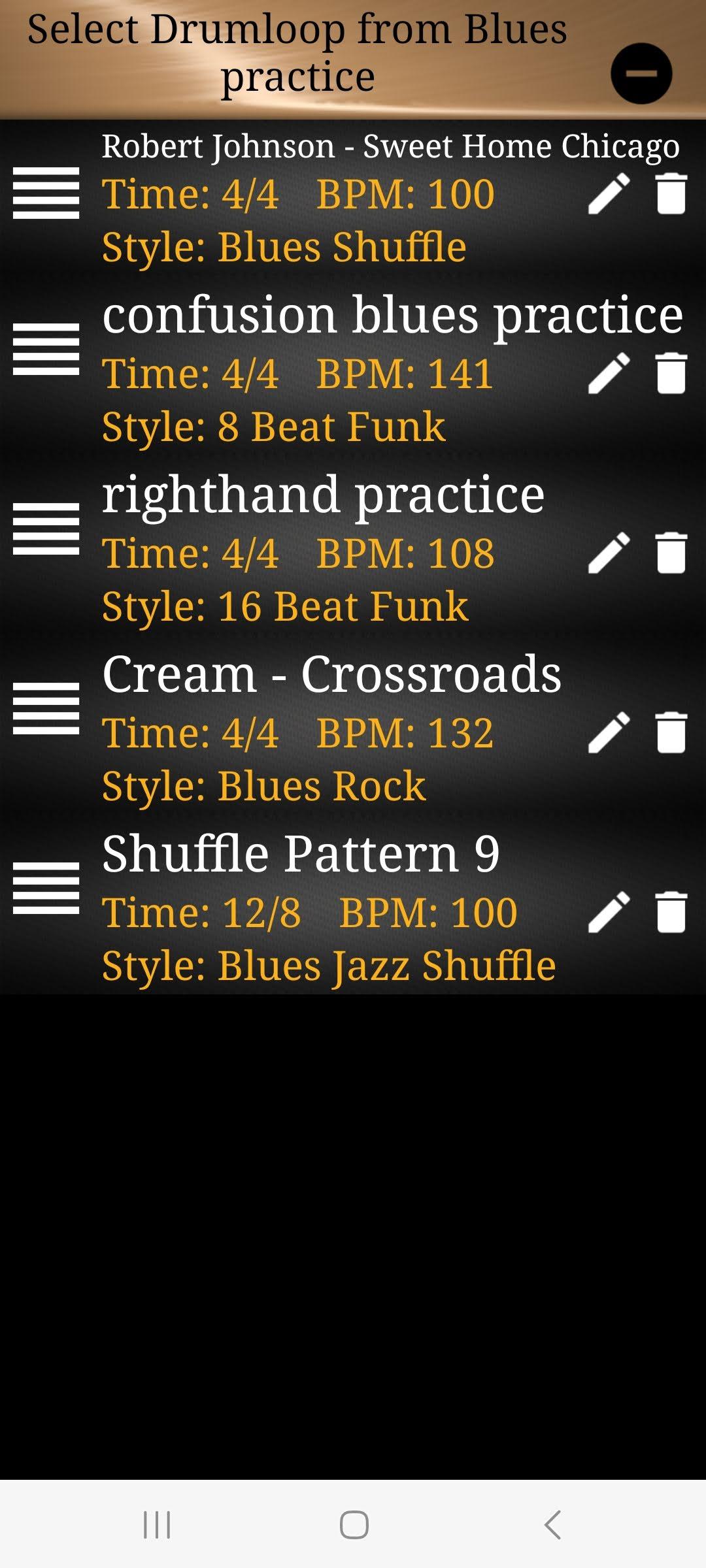Delete Shuffle Pattern 9 drumloop

[671, 912]
